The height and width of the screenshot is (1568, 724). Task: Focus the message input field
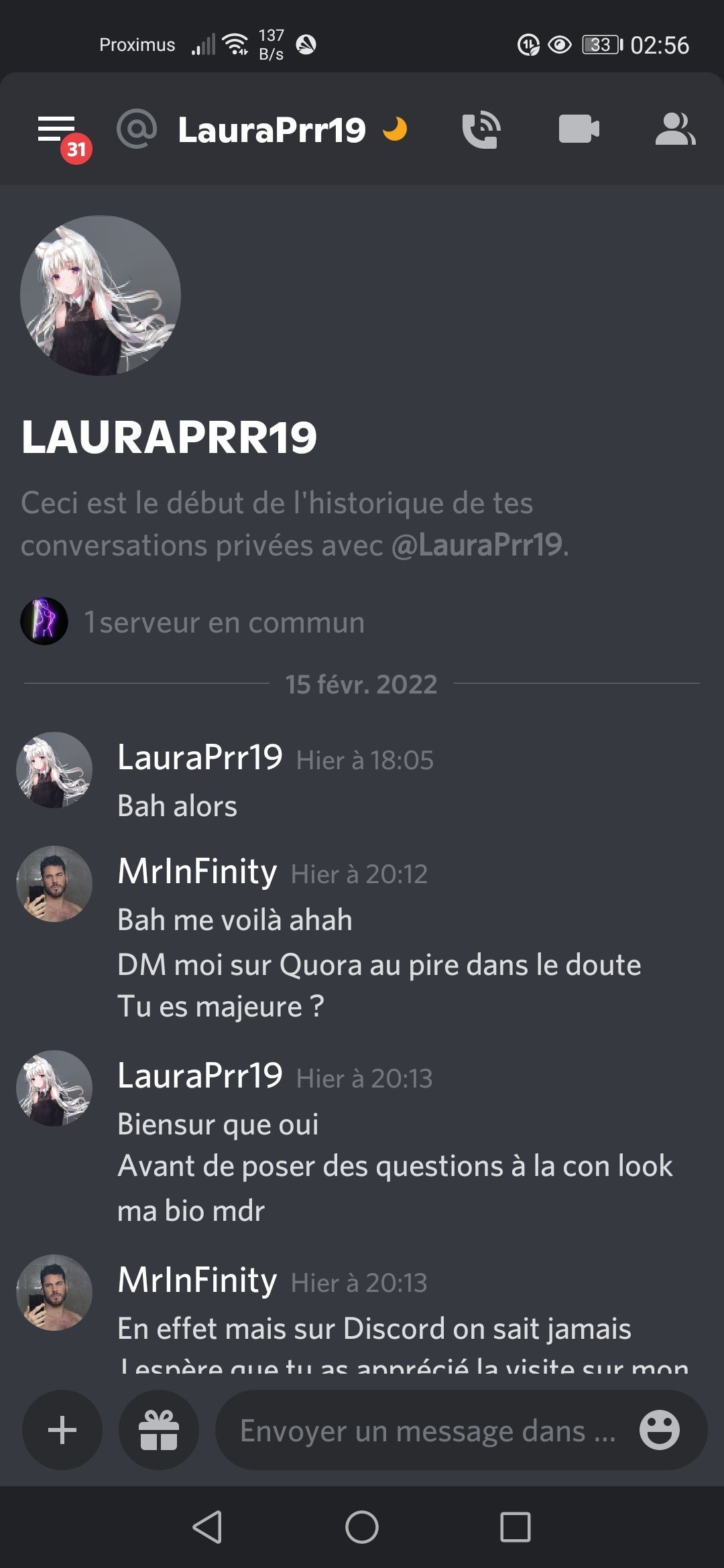click(426, 1430)
